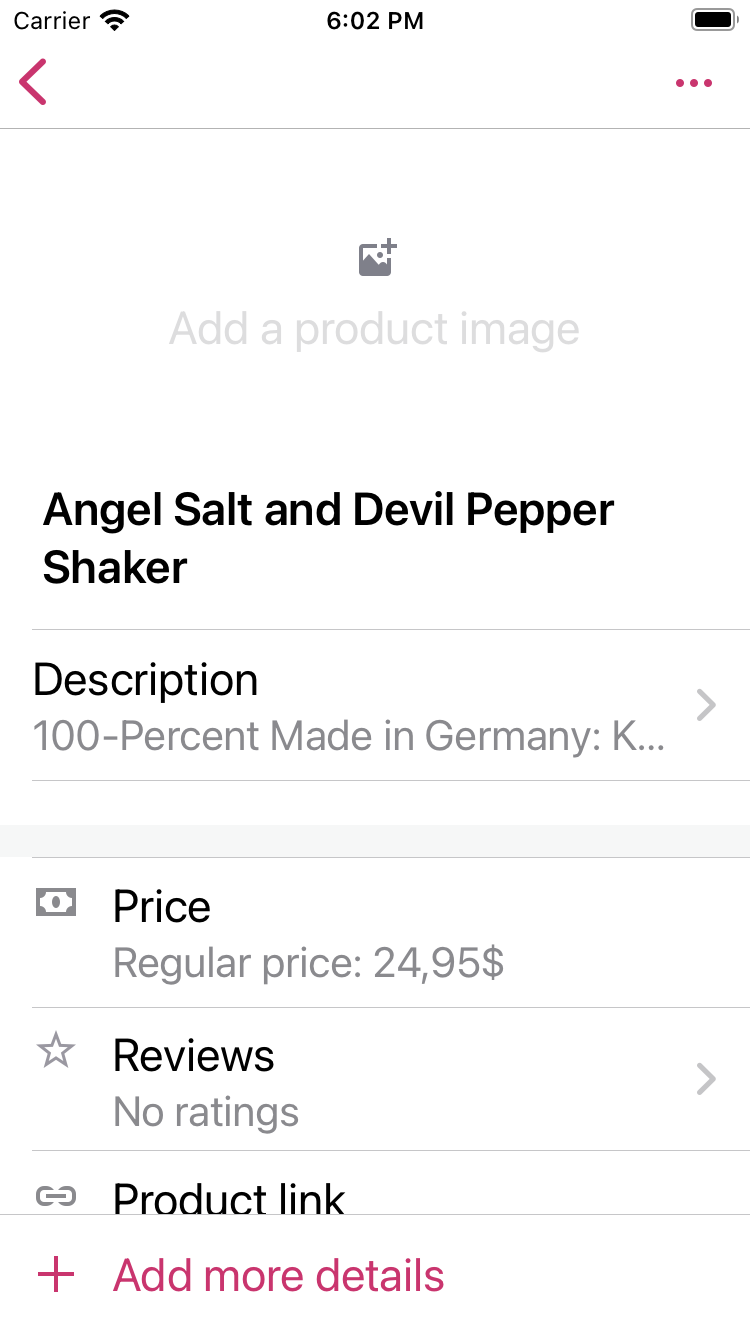750x1334 pixels.
Task: View the Reviews section
Action: click(375, 1081)
